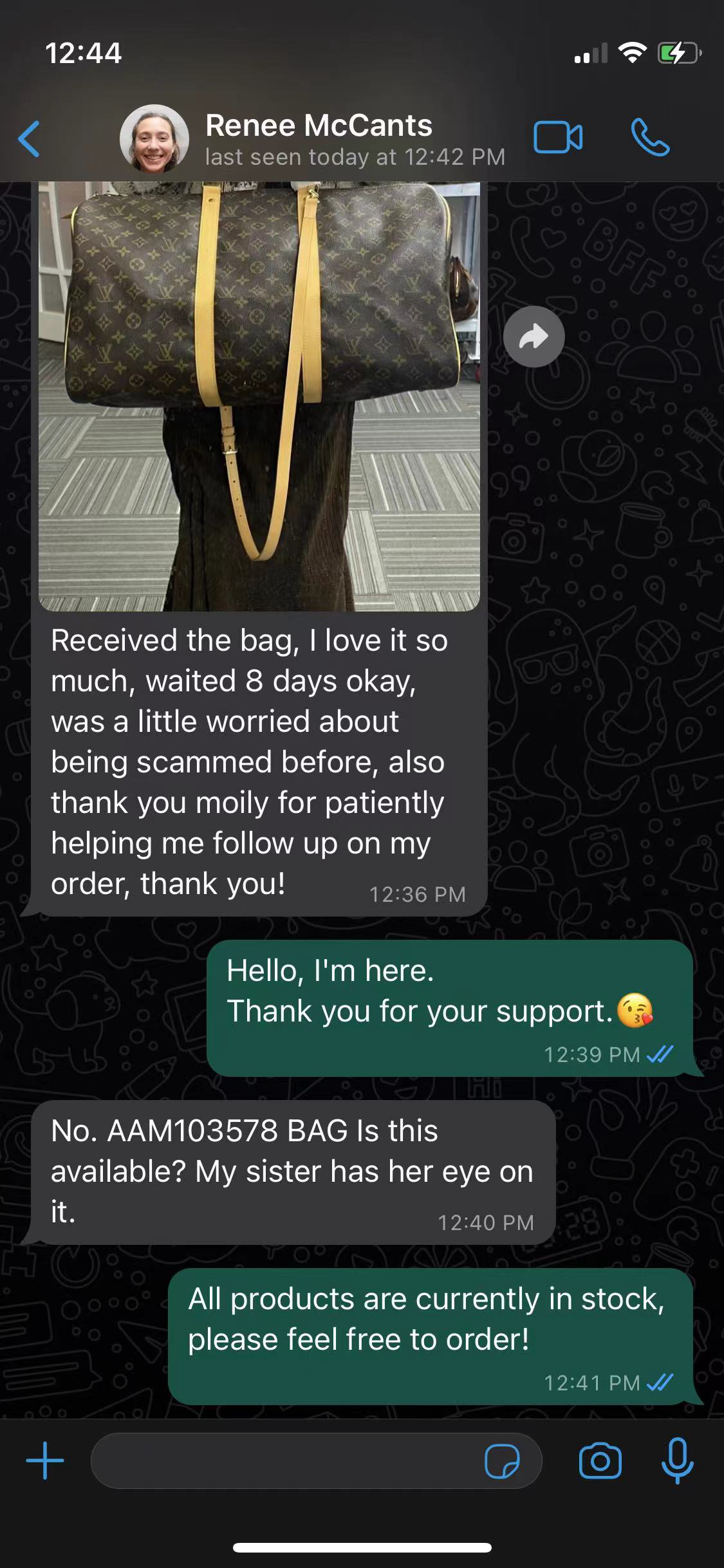Open the bag photo in the chat
This screenshot has height=1568, width=724.
click(x=259, y=396)
